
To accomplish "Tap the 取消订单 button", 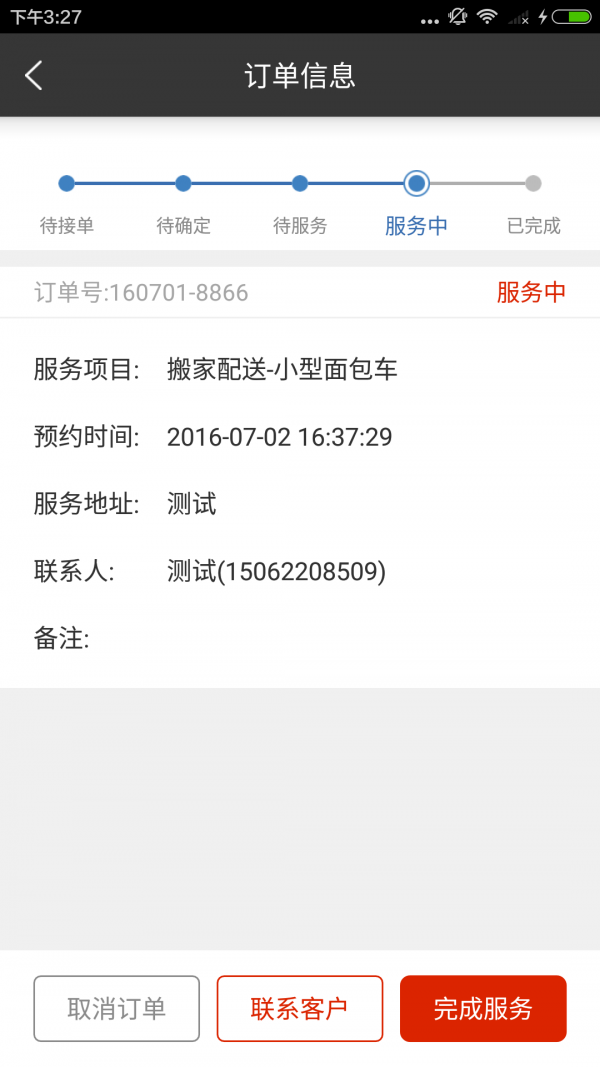I will [117, 1009].
